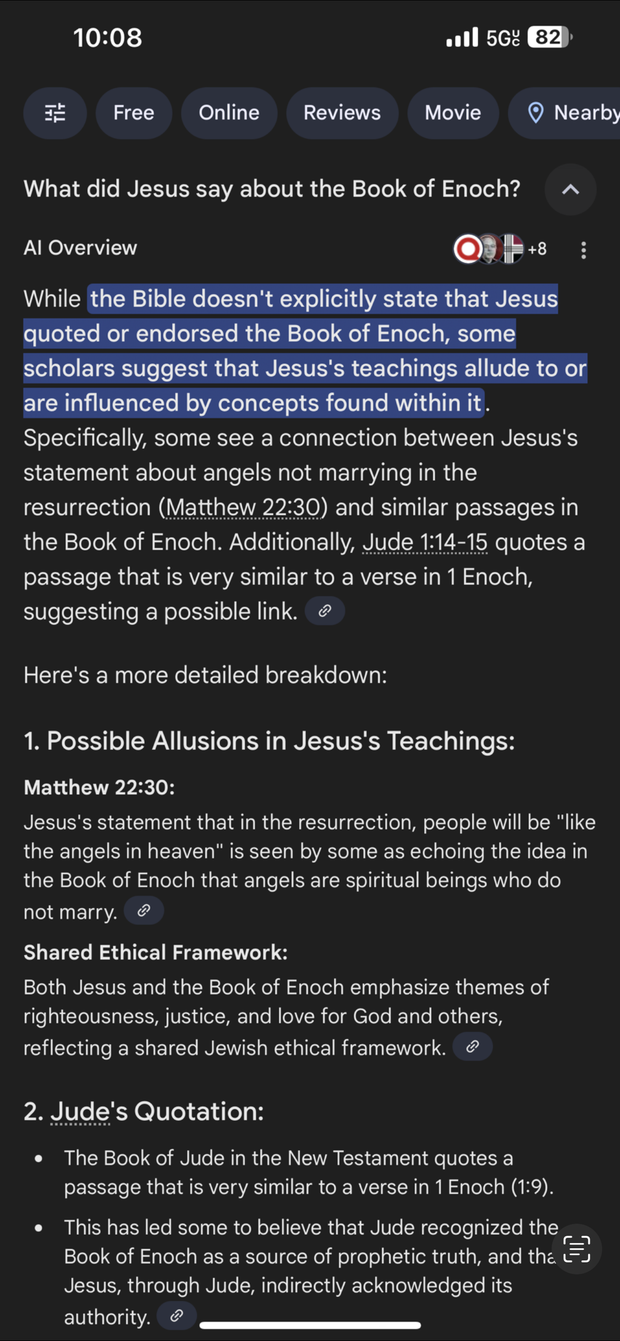Select the Movie filter chip
620x1341 pixels.
(453, 113)
